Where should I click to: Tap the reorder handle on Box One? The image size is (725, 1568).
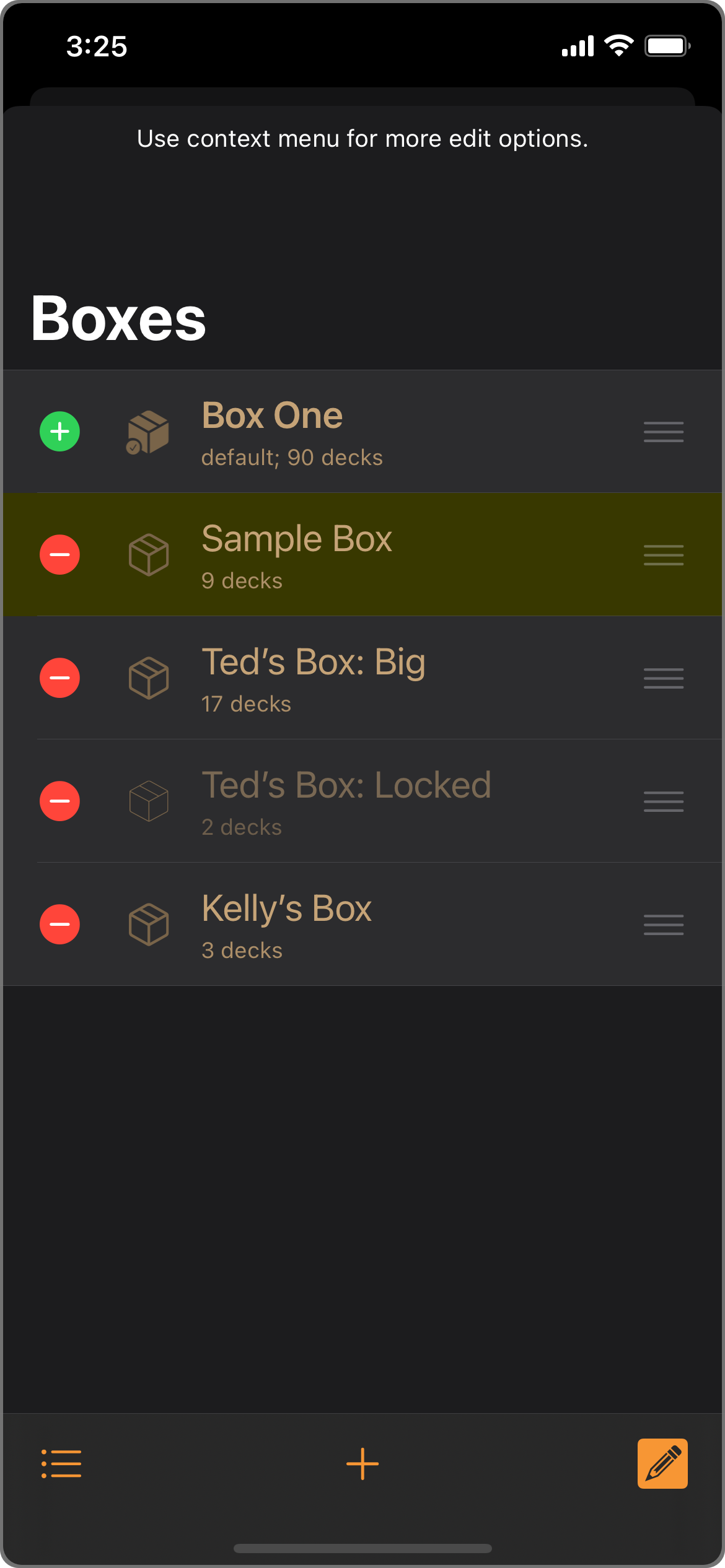click(x=663, y=432)
